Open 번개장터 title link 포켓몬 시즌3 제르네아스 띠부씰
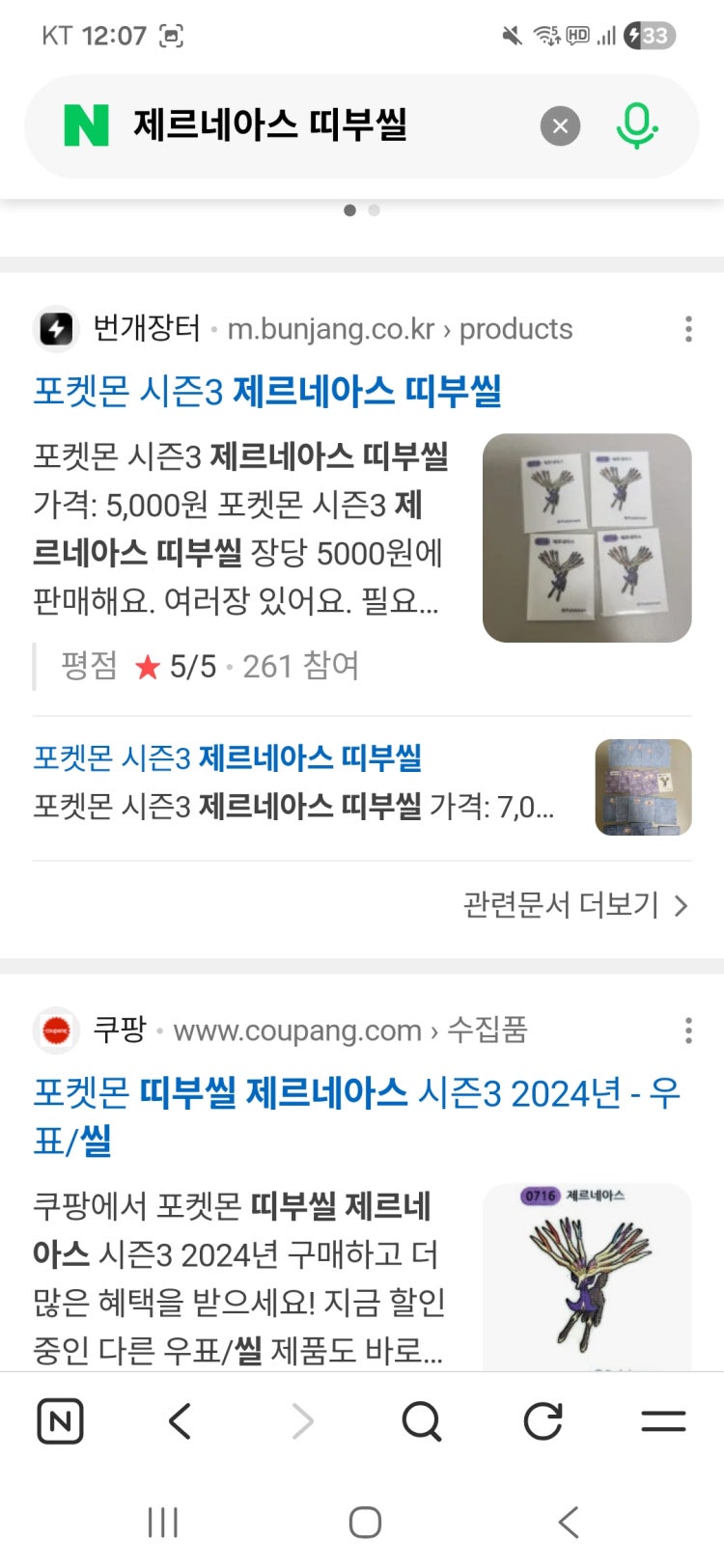Screen dimensions: 724x1568 [267, 391]
